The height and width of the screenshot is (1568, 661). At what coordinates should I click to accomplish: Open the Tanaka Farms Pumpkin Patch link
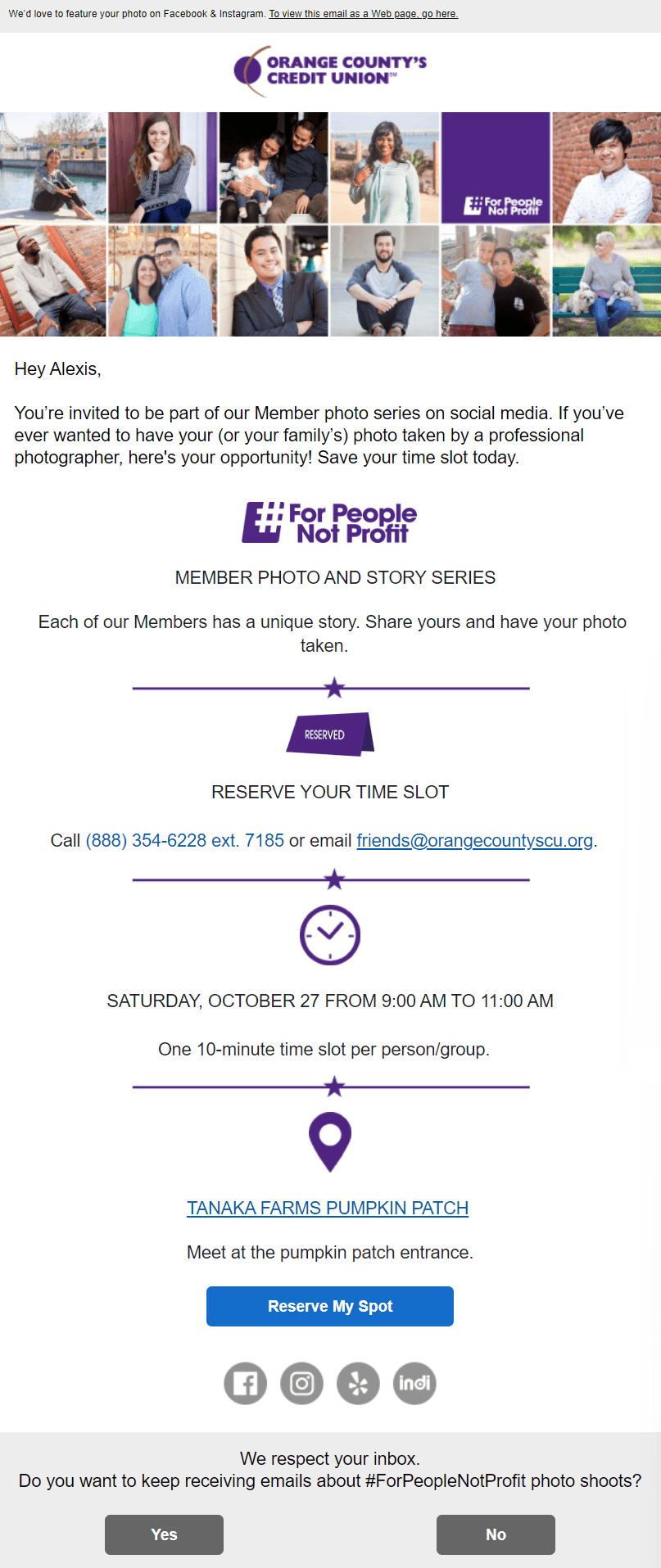pyautogui.click(x=328, y=1209)
